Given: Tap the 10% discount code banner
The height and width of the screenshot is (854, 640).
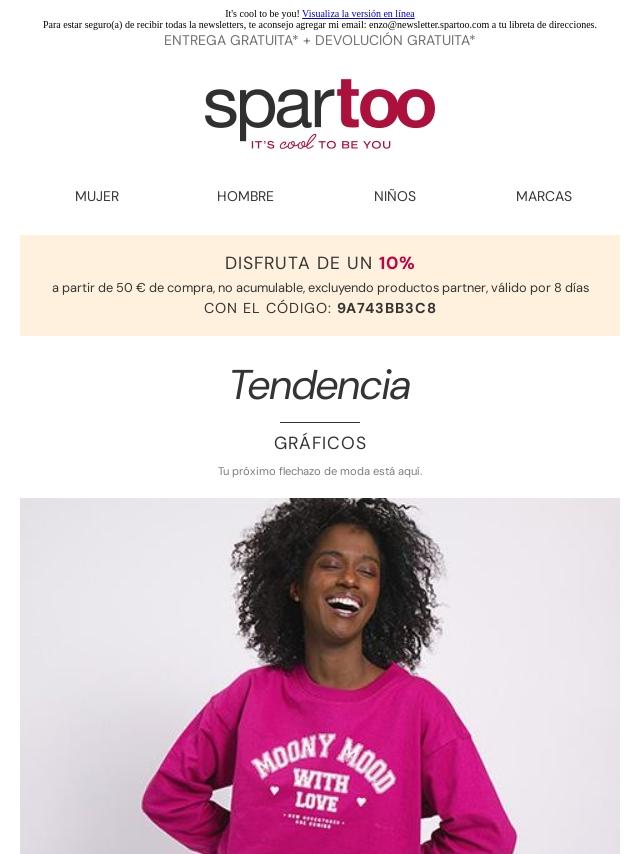Looking at the screenshot, I should (320, 285).
